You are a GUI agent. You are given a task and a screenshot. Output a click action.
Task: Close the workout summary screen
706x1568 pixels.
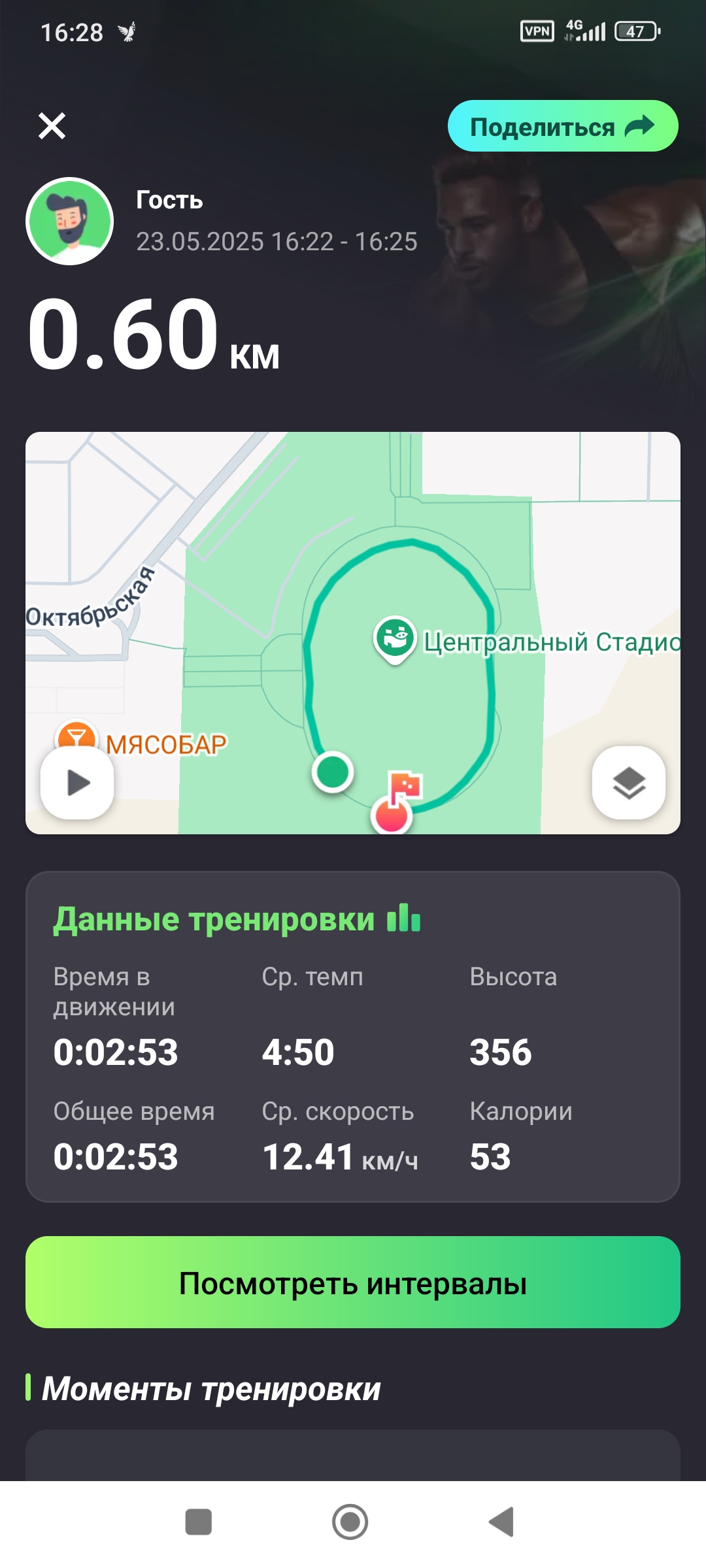click(52, 126)
